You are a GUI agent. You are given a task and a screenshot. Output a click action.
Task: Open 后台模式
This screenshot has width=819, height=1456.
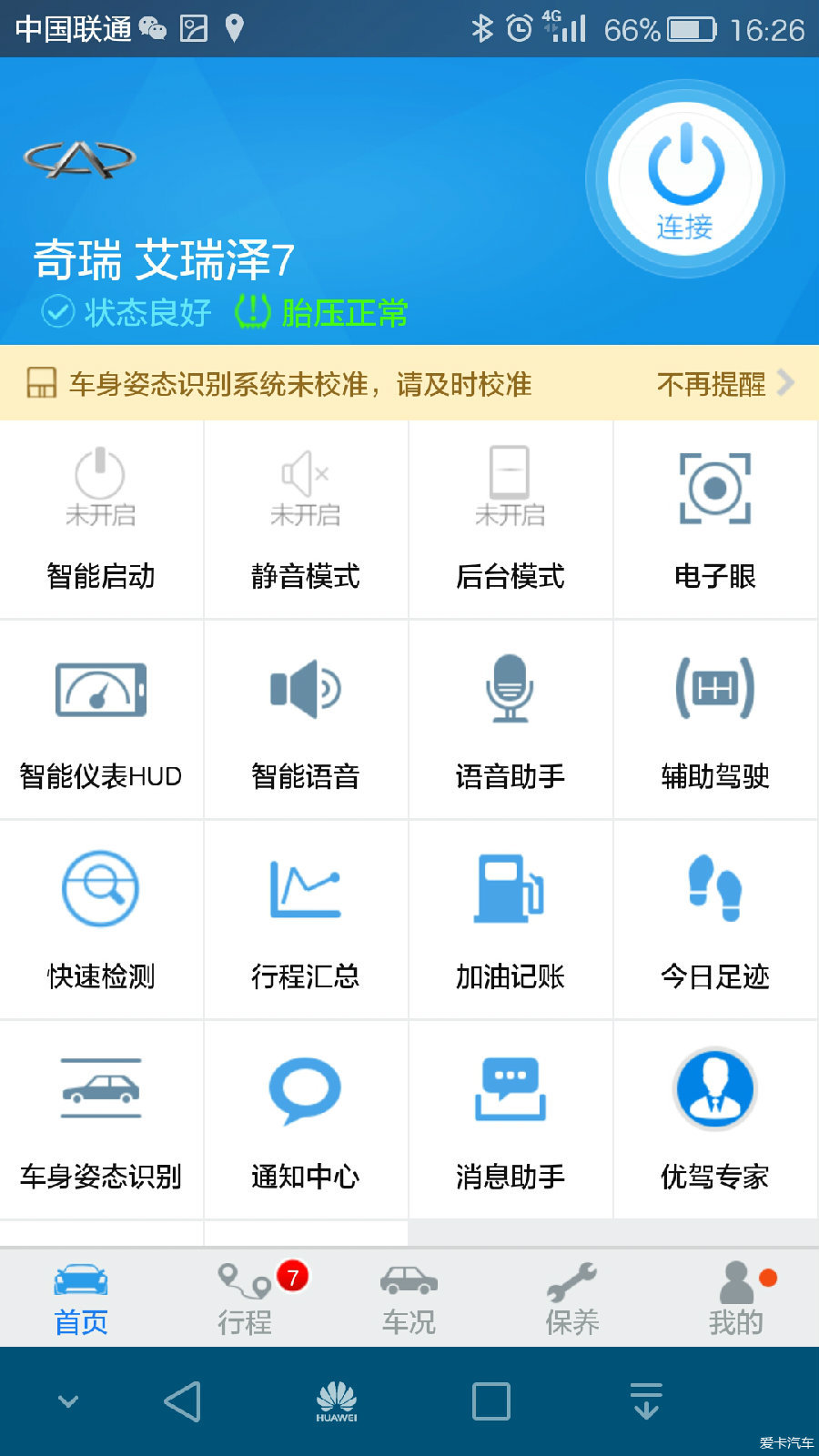[511, 520]
